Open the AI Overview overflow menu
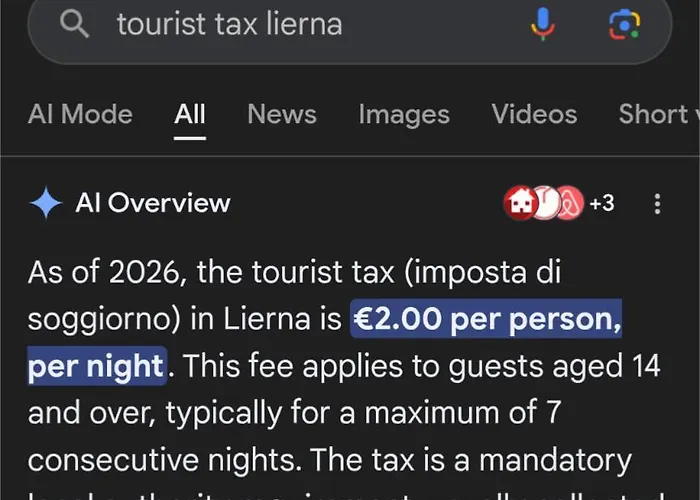700x500 pixels. [x=657, y=204]
